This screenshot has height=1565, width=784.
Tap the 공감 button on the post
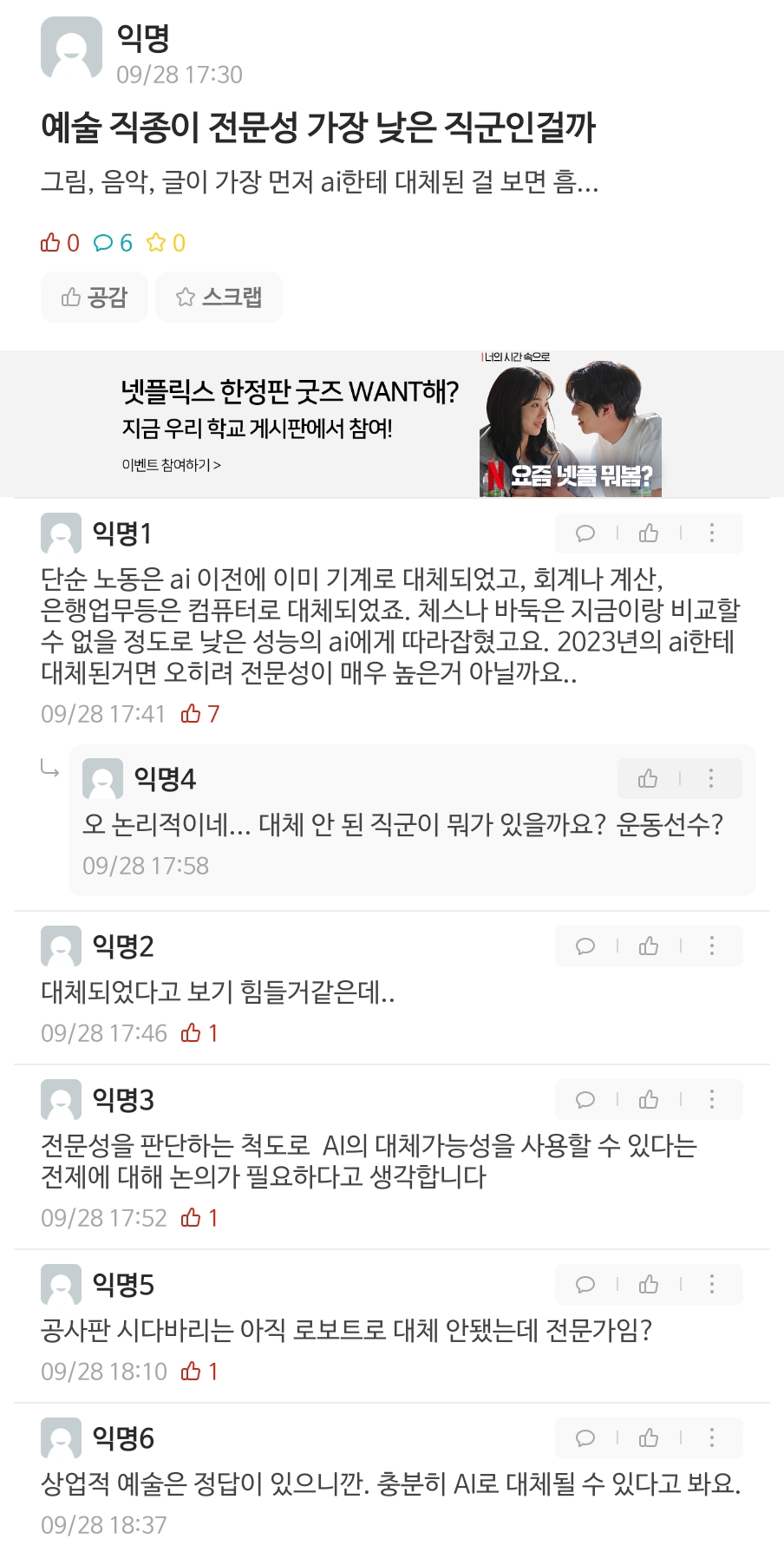94,298
